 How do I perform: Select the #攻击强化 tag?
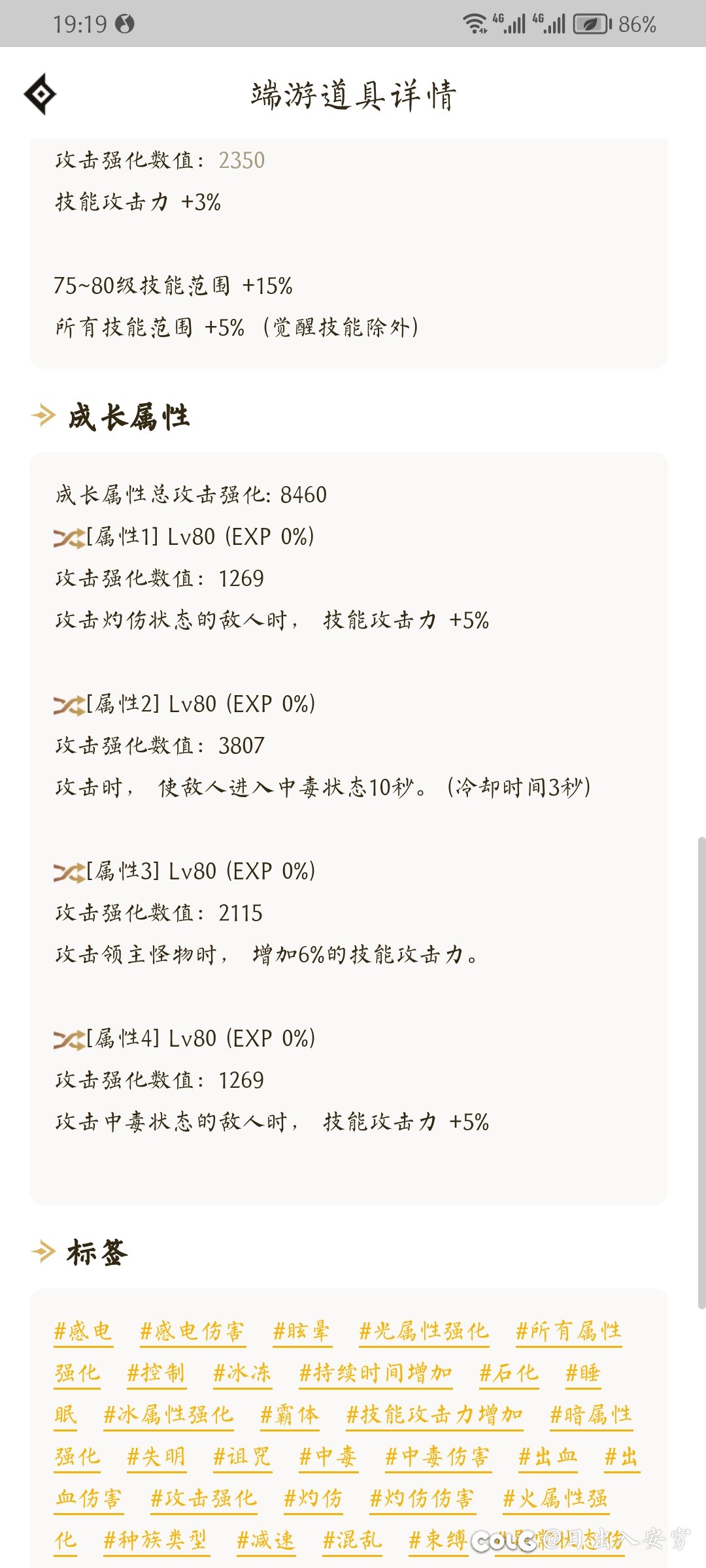click(x=204, y=1499)
